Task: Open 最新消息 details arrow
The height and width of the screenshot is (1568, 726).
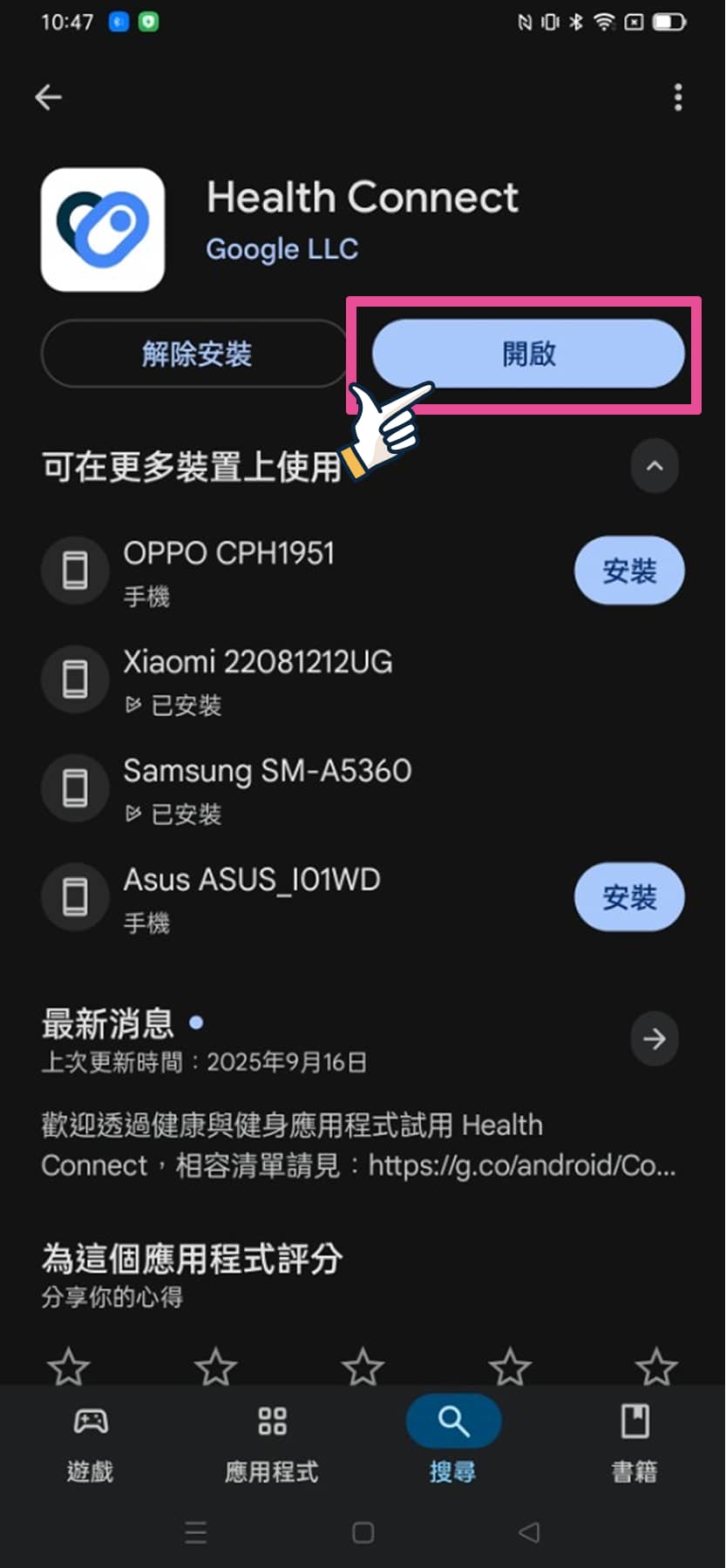Action: pyautogui.click(x=655, y=1037)
